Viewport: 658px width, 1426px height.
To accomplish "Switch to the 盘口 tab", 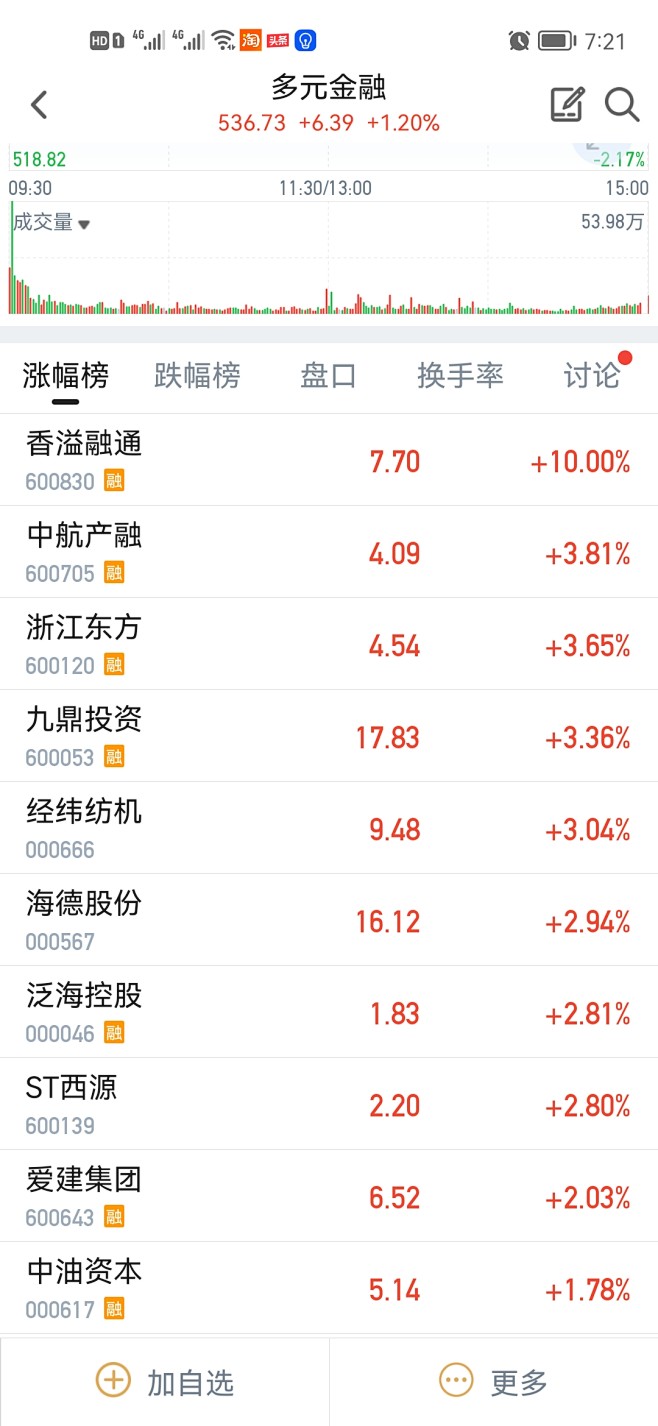I will (x=328, y=376).
